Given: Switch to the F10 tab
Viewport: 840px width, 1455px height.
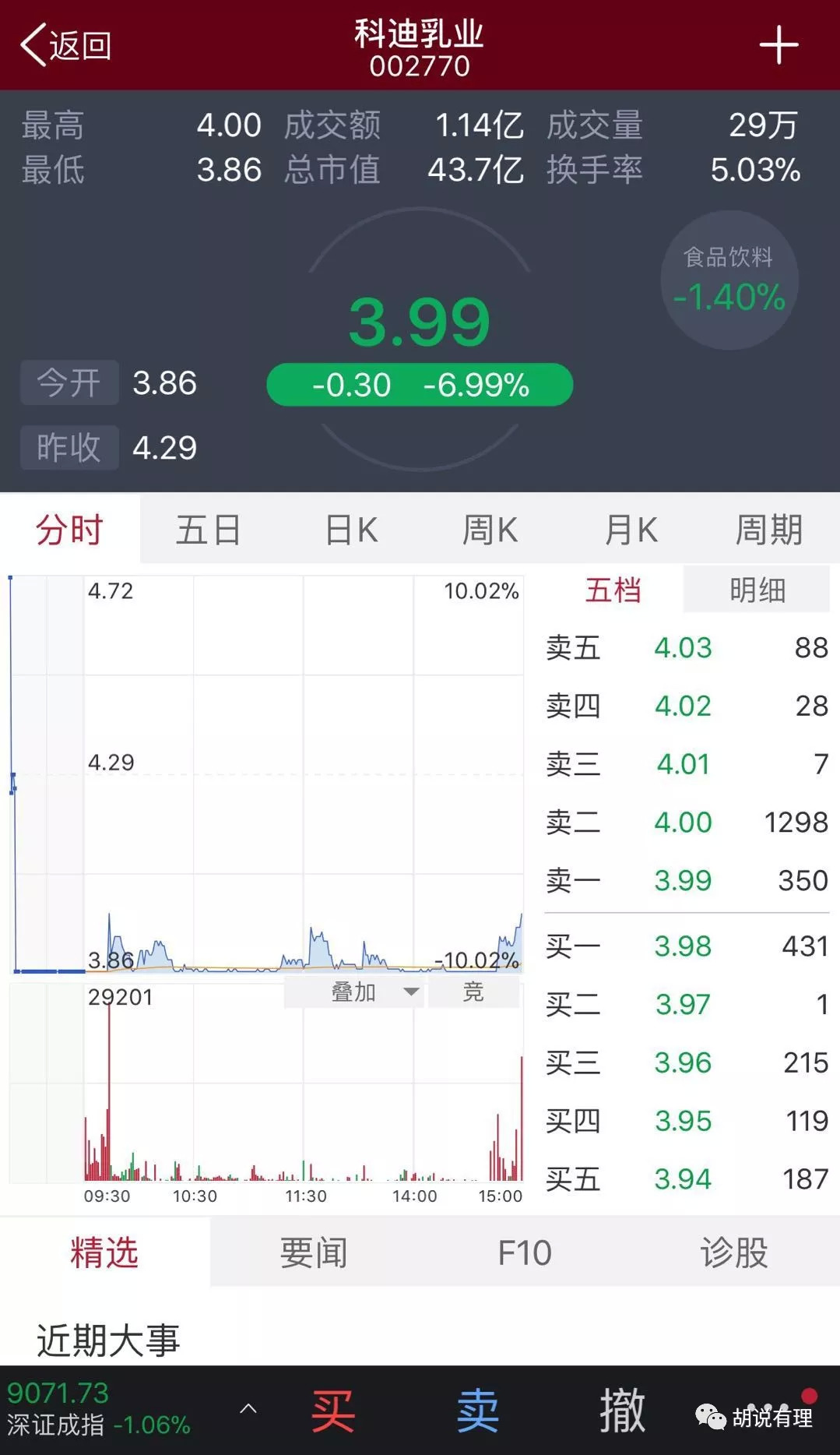Looking at the screenshot, I should coord(524,1253).
